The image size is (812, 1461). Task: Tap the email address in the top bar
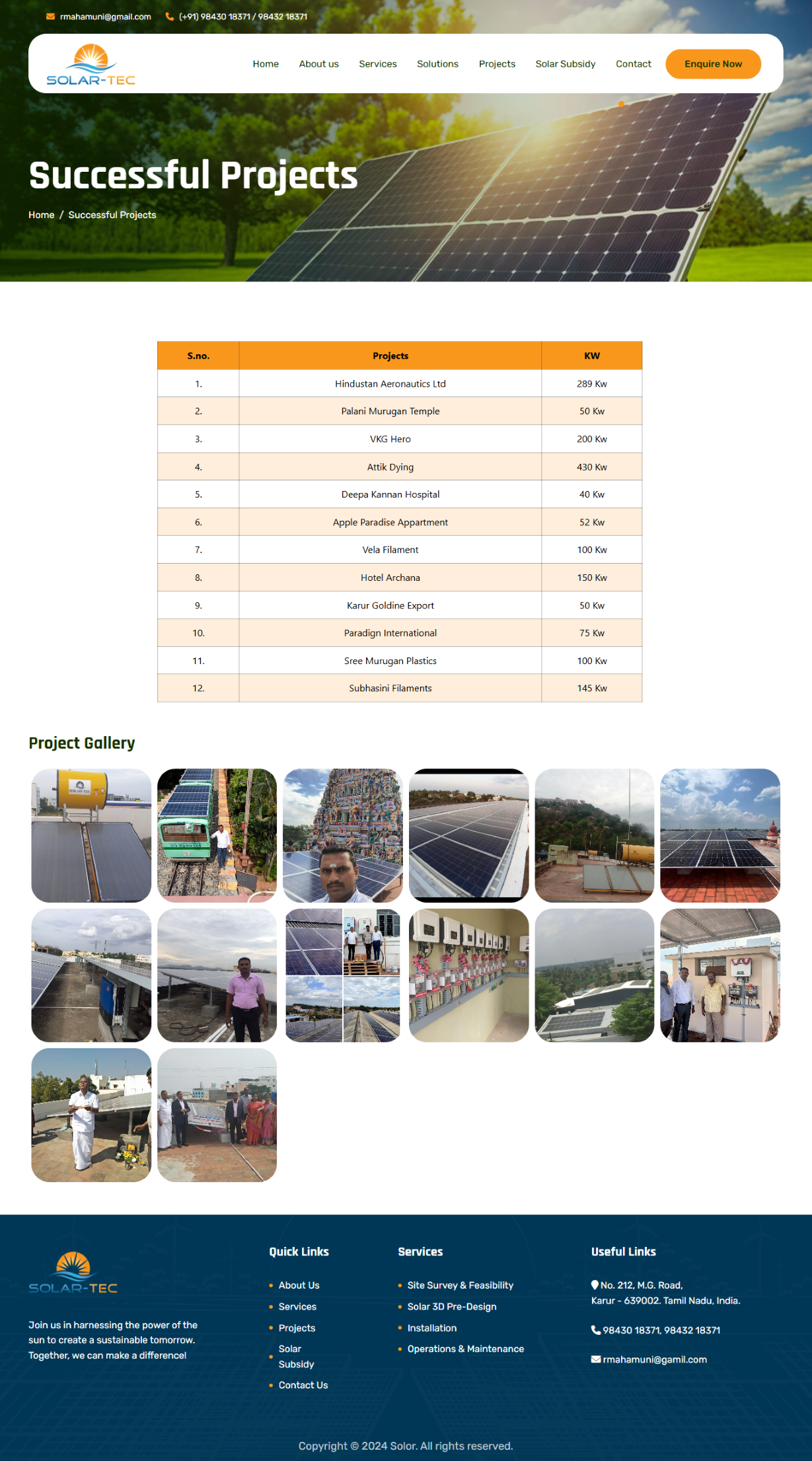coord(105,17)
